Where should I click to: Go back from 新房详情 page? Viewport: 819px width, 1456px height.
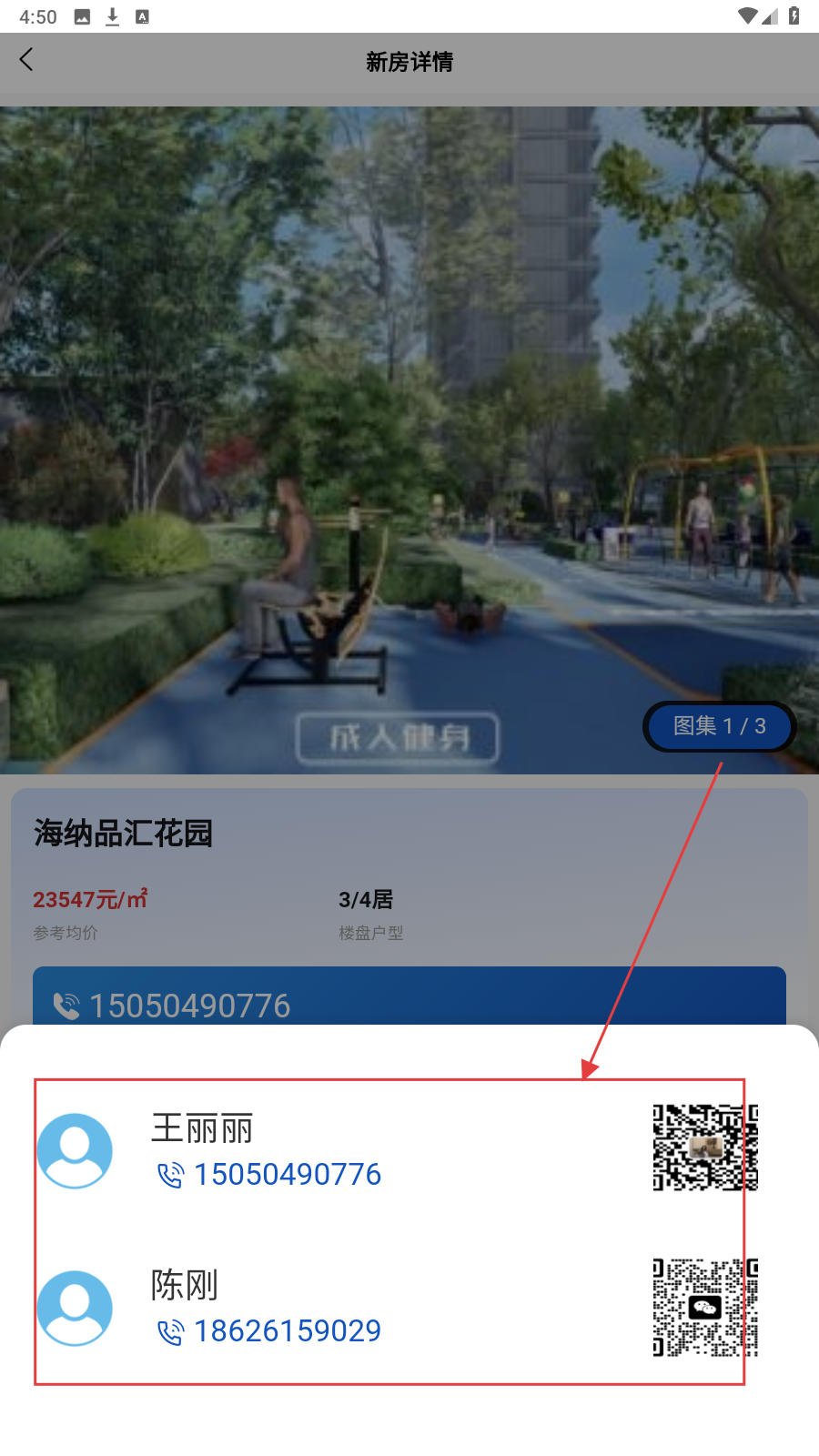coord(26,60)
